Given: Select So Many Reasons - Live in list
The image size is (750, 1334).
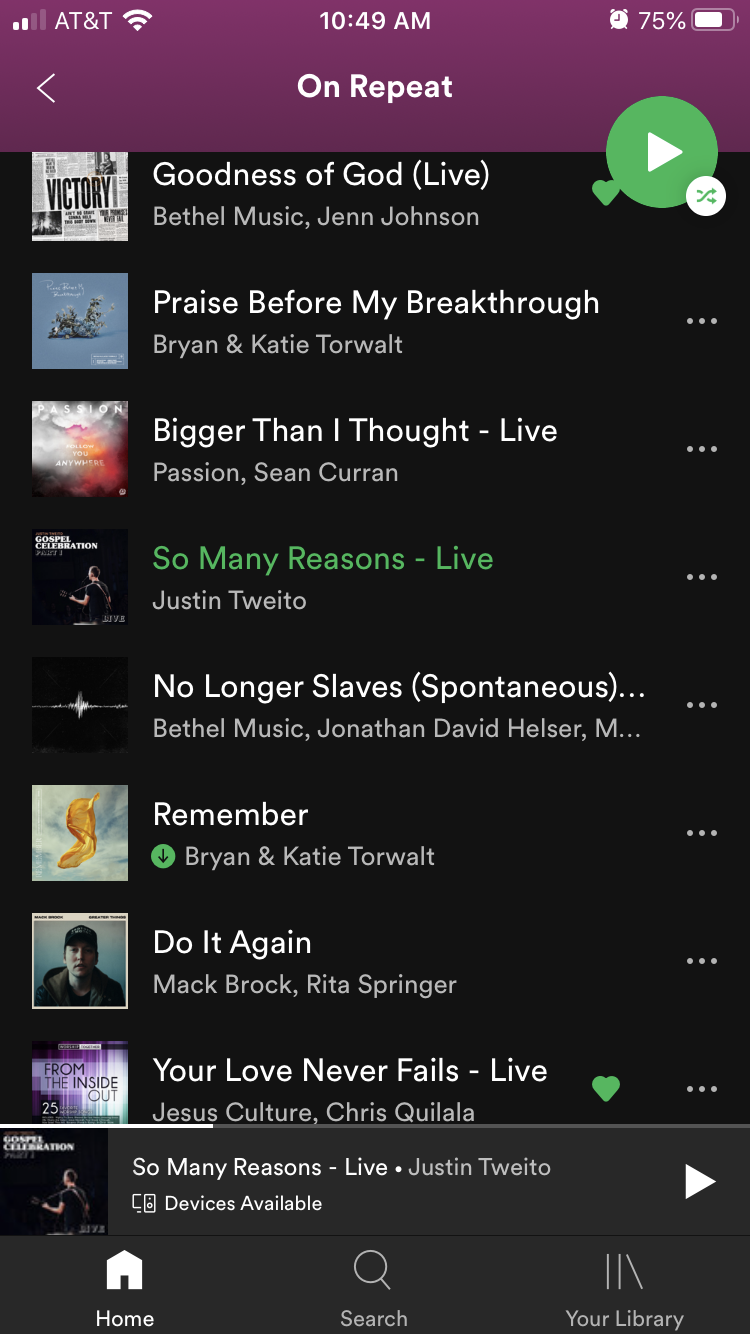Looking at the screenshot, I should point(322,577).
